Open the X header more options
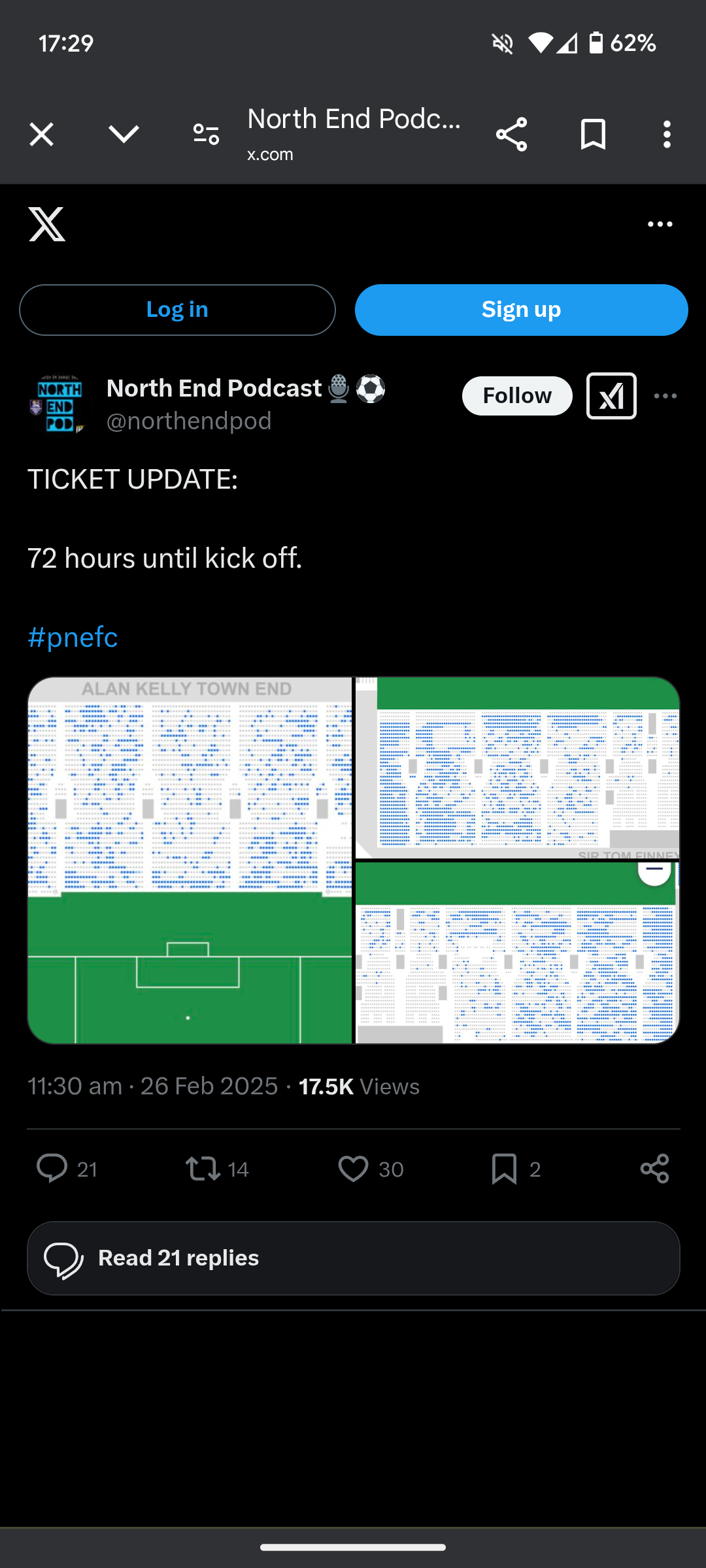 [660, 224]
